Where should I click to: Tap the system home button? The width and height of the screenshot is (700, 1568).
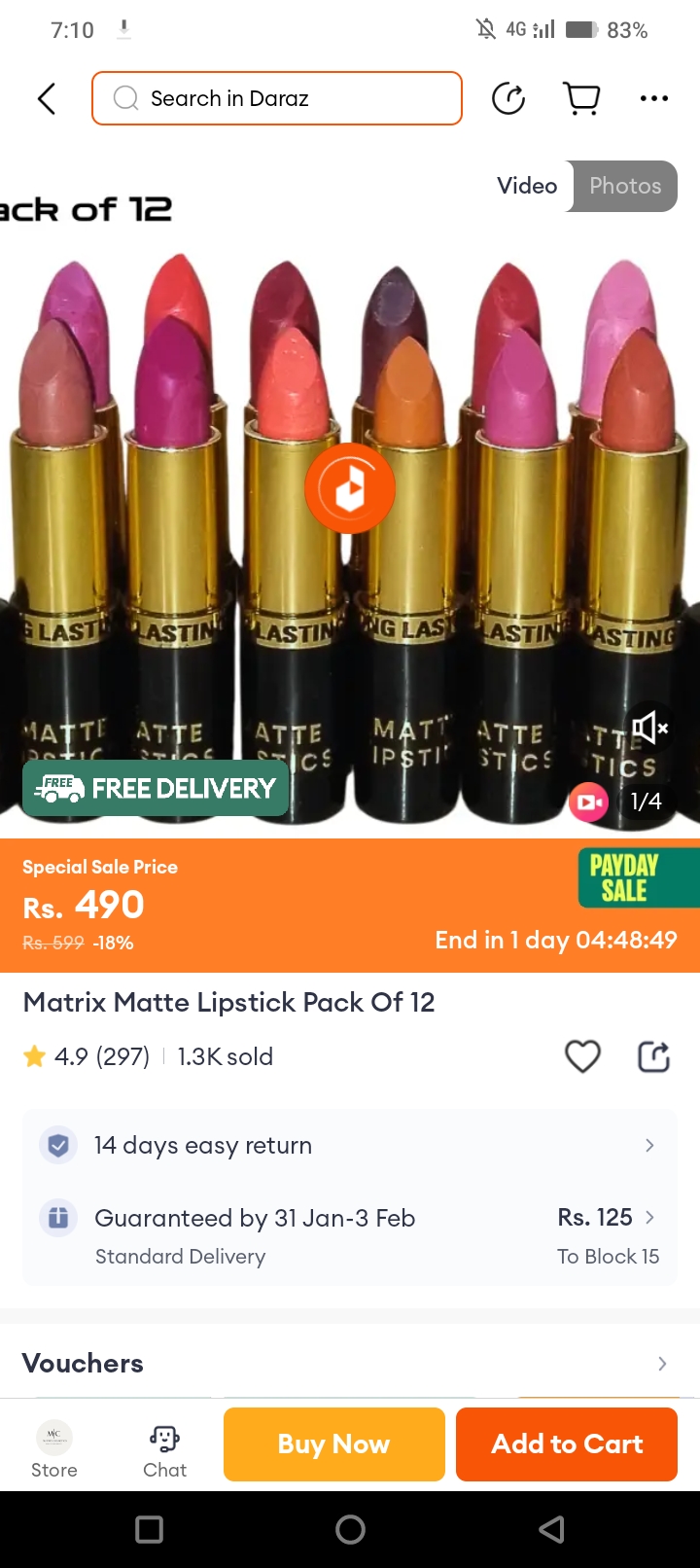[350, 1530]
